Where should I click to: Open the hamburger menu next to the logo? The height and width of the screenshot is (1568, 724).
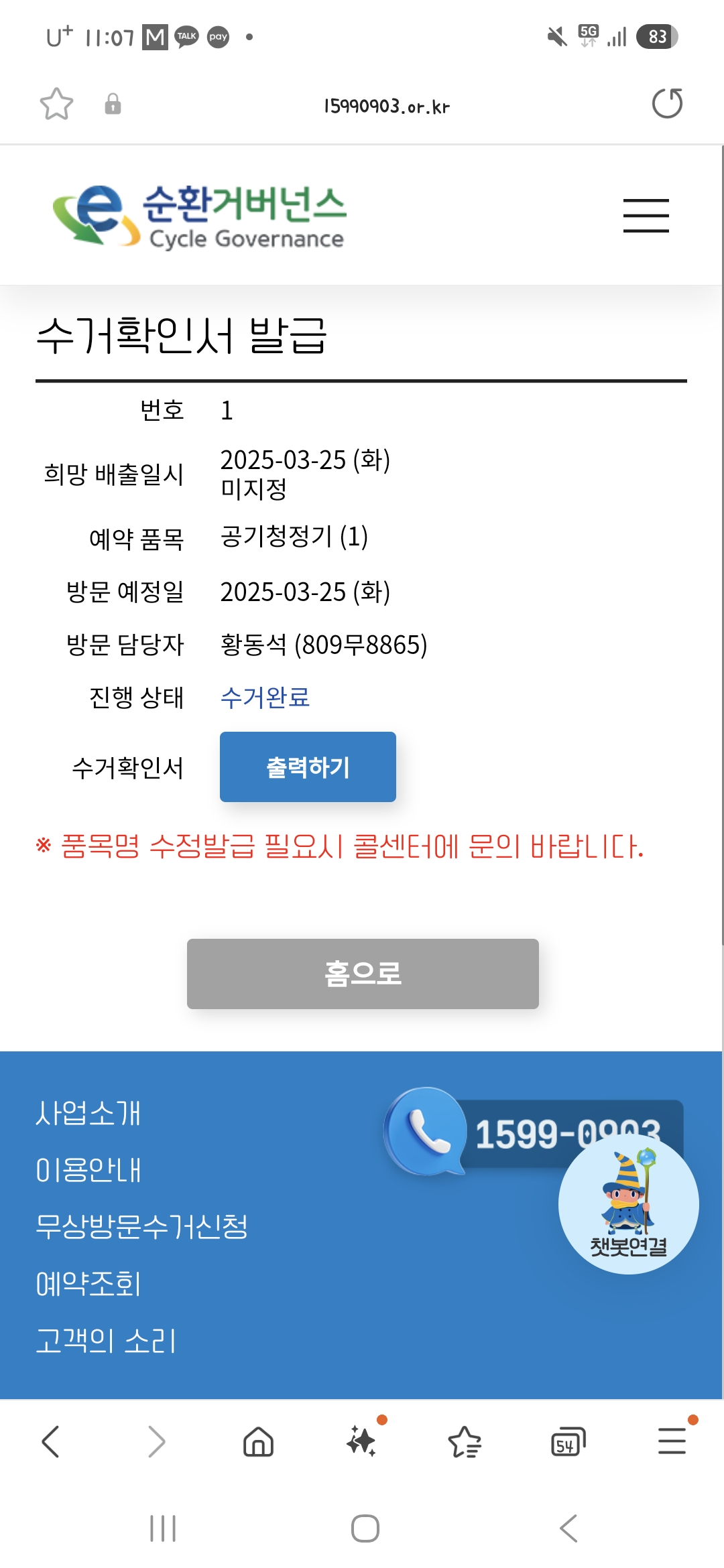pos(646,215)
